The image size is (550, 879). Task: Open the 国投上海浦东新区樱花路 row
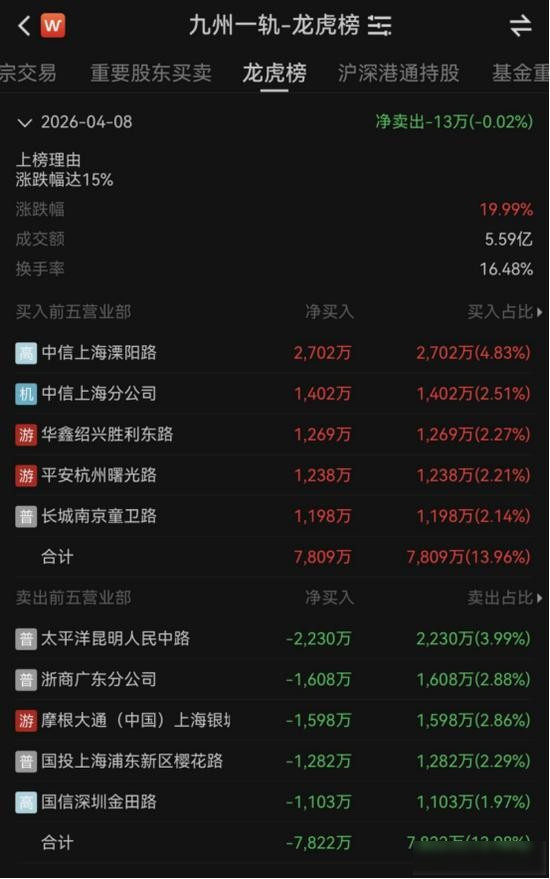pos(274,761)
